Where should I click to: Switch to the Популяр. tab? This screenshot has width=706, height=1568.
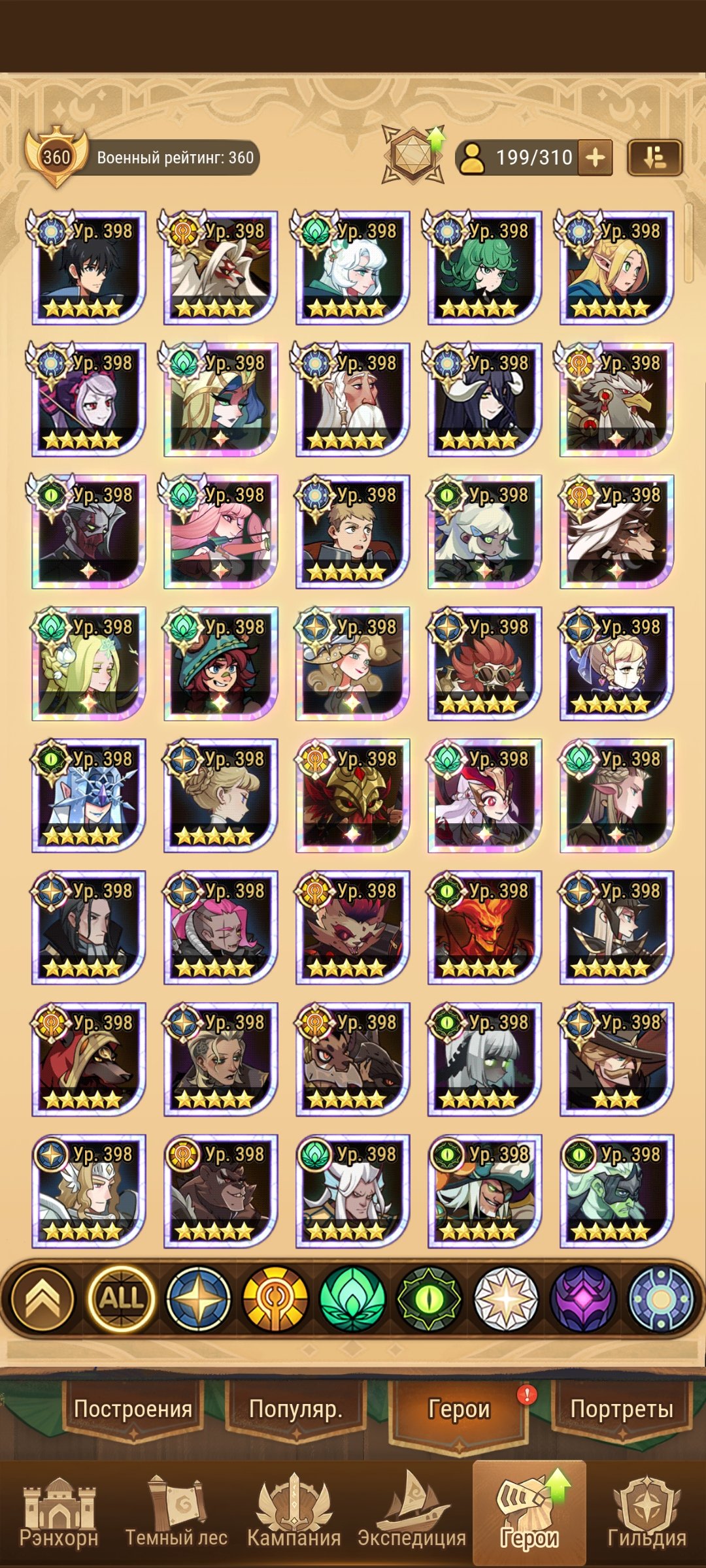(295, 1409)
